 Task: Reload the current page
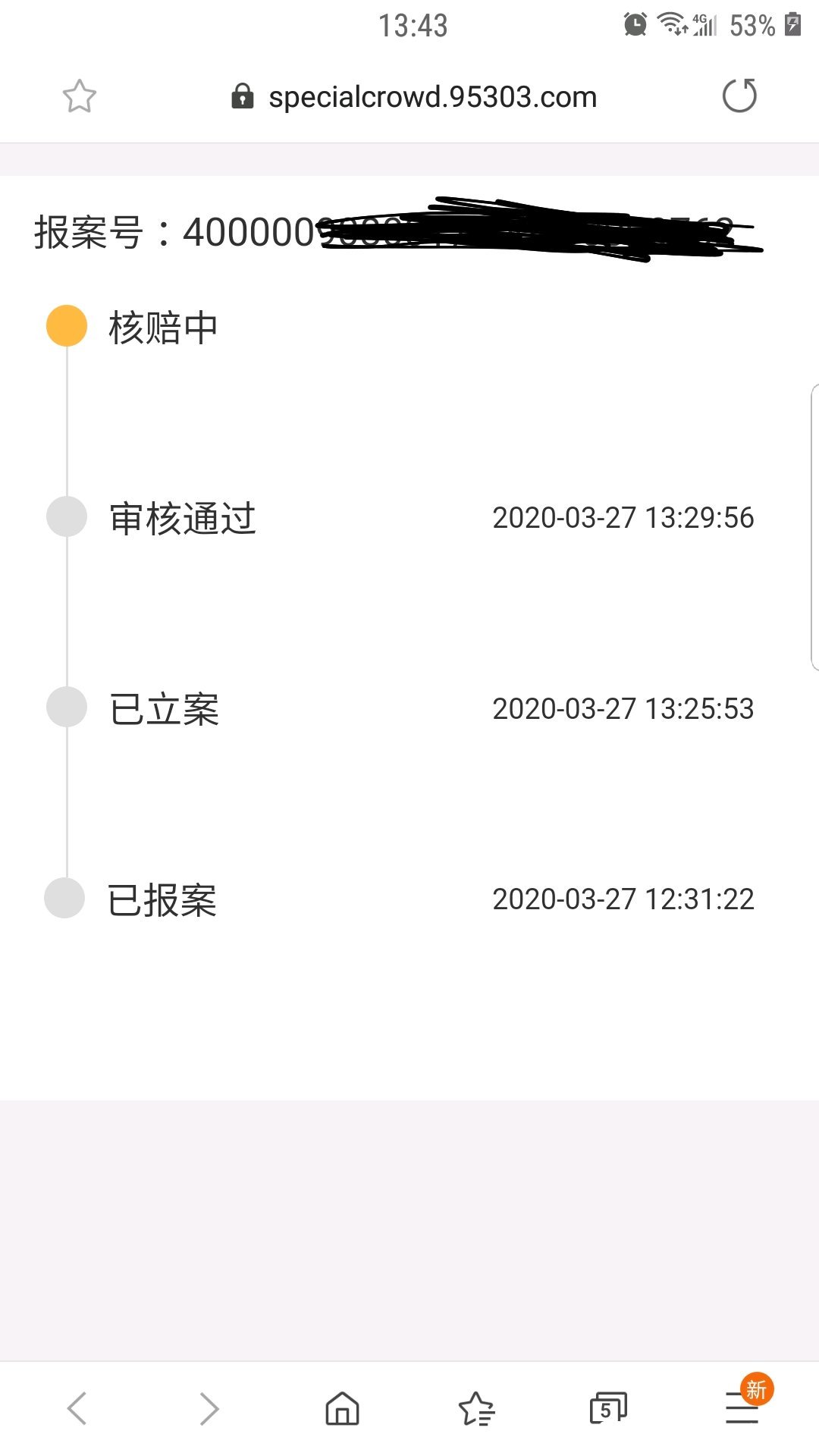click(x=739, y=96)
